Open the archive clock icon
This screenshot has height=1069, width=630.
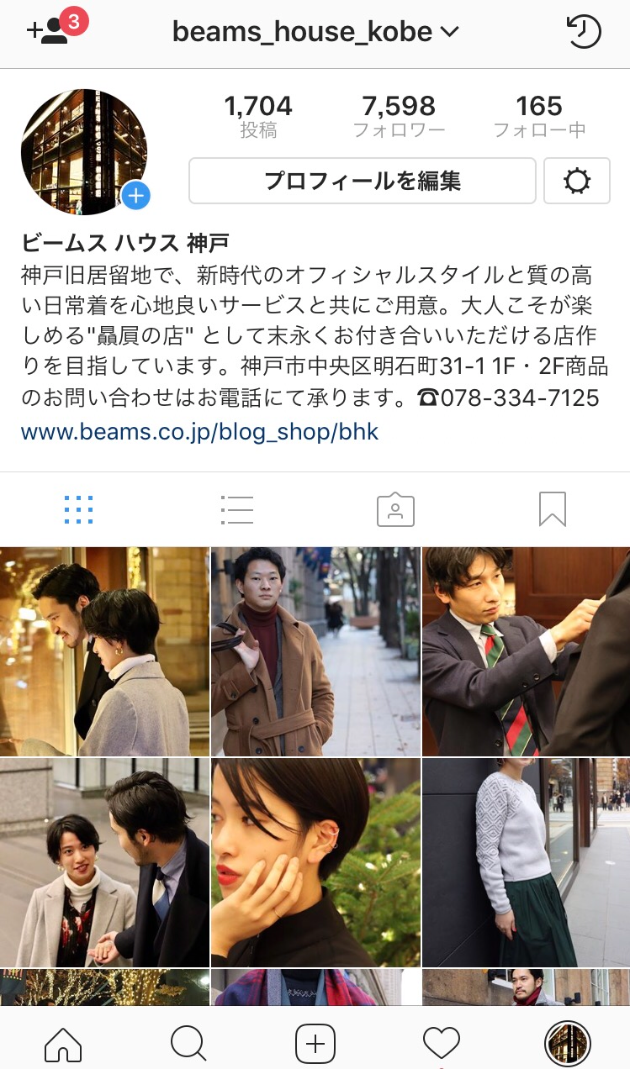[583, 32]
